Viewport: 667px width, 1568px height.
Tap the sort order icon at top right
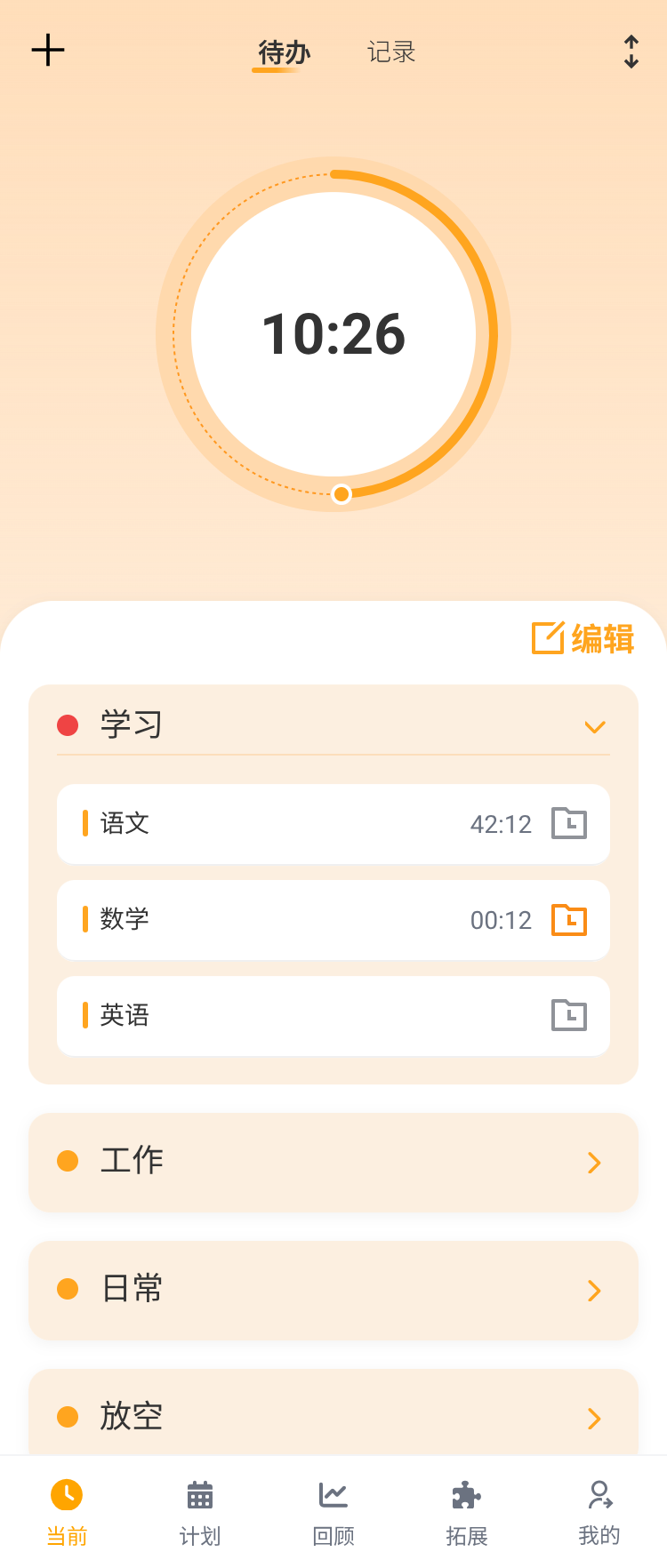click(631, 52)
